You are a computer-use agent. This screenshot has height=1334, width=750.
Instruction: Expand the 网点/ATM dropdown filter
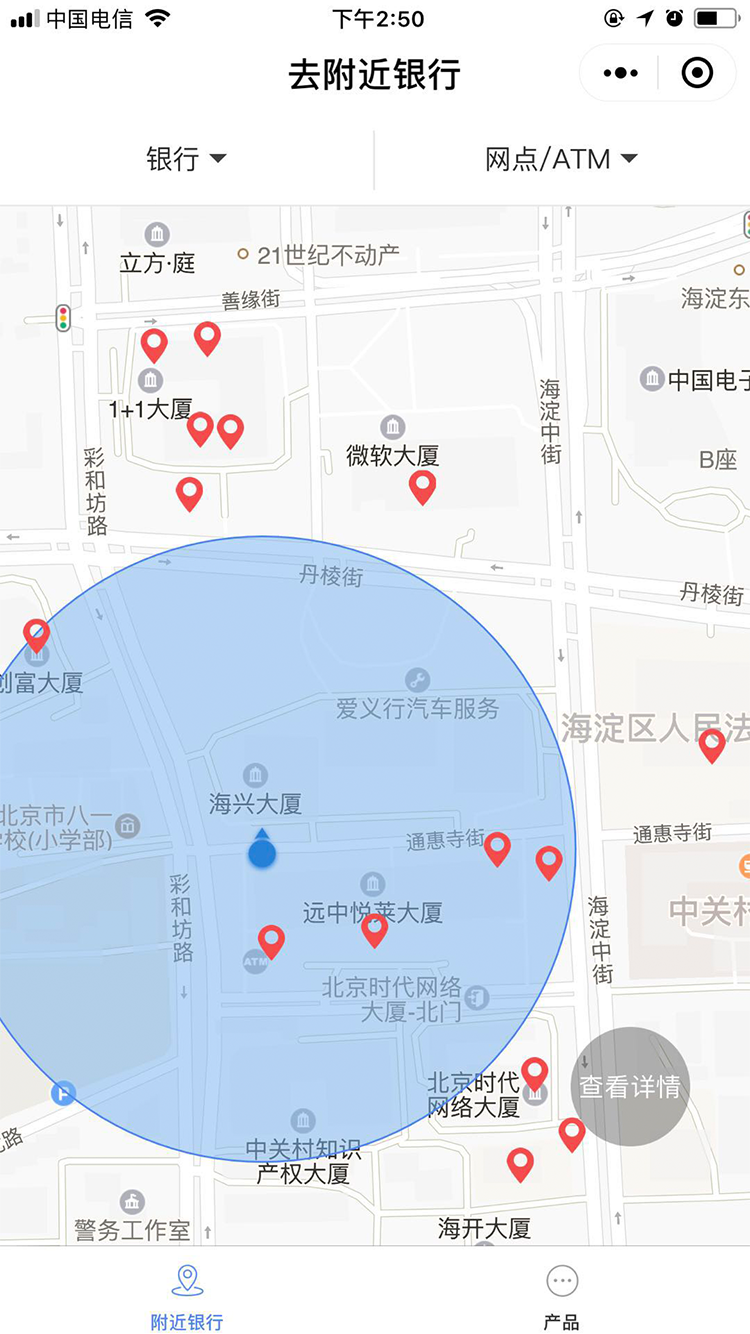[x=561, y=159]
